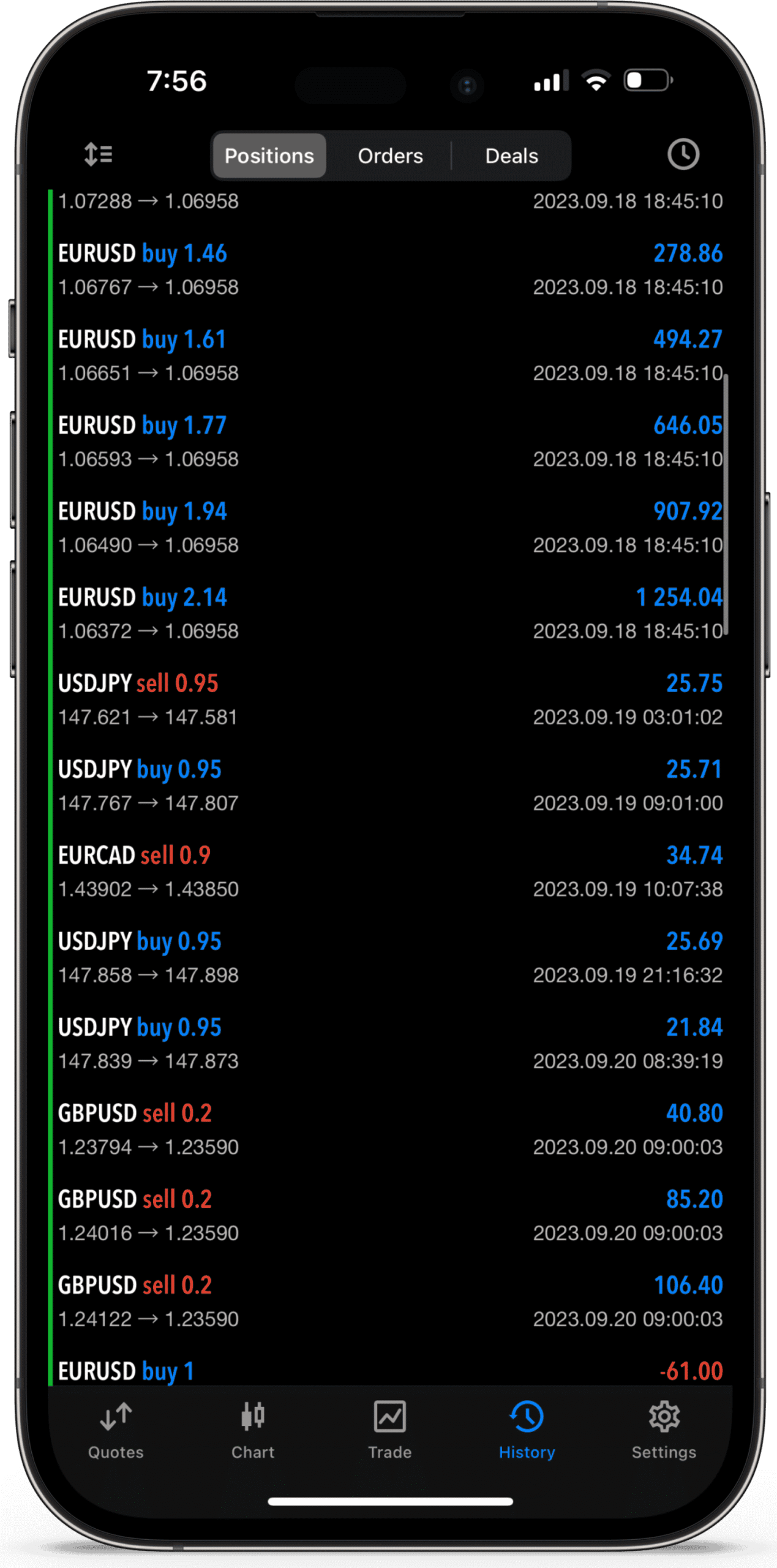Expand the EURUSD buy 1.77 position
The image size is (777, 1568).
[390, 442]
